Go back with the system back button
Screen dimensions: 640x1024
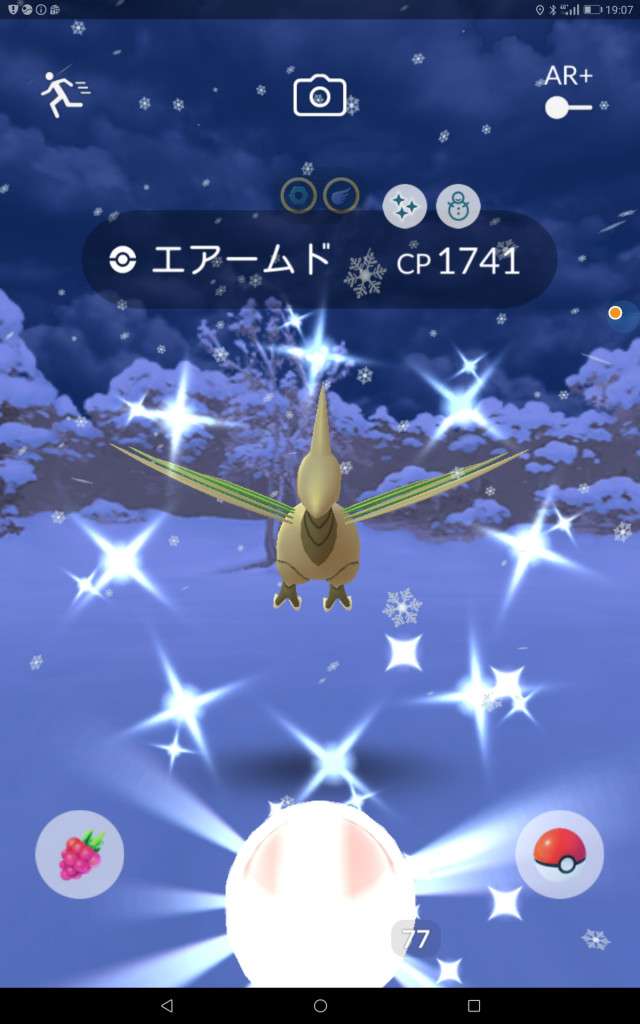(167, 1005)
